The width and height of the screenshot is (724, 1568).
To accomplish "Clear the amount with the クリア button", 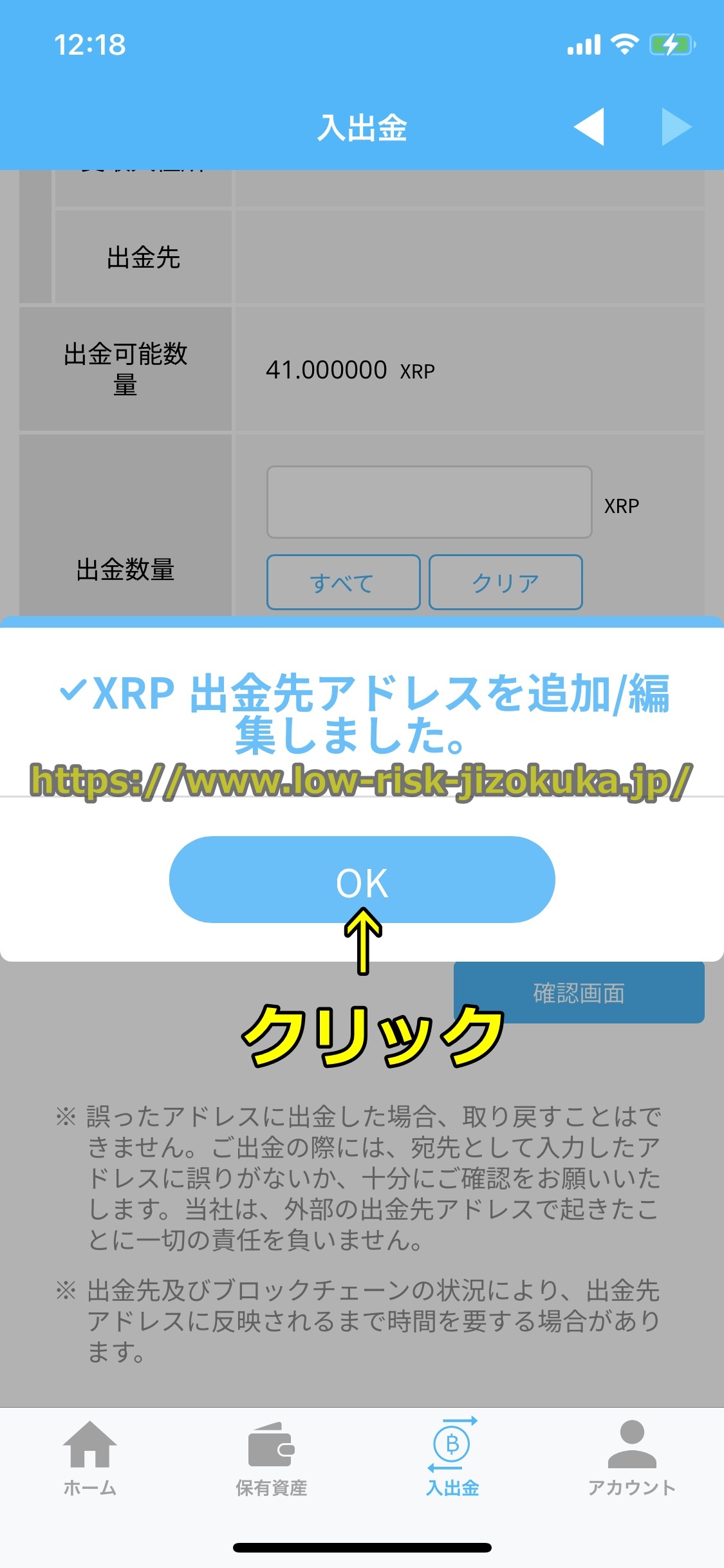I will pyautogui.click(x=506, y=583).
